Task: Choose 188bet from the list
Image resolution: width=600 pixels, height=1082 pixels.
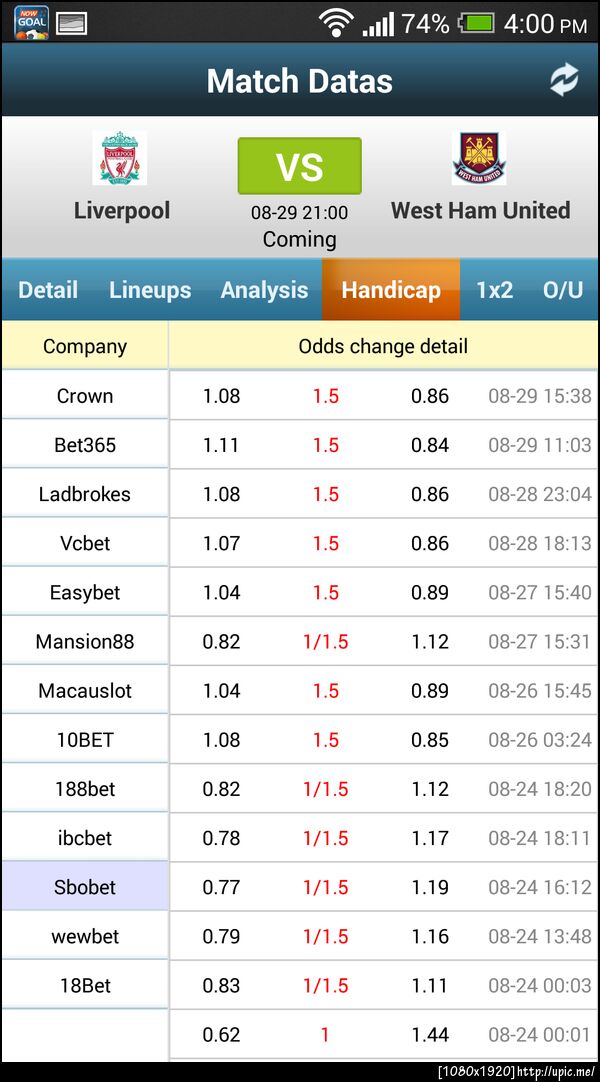Action: pyautogui.click(x=85, y=789)
